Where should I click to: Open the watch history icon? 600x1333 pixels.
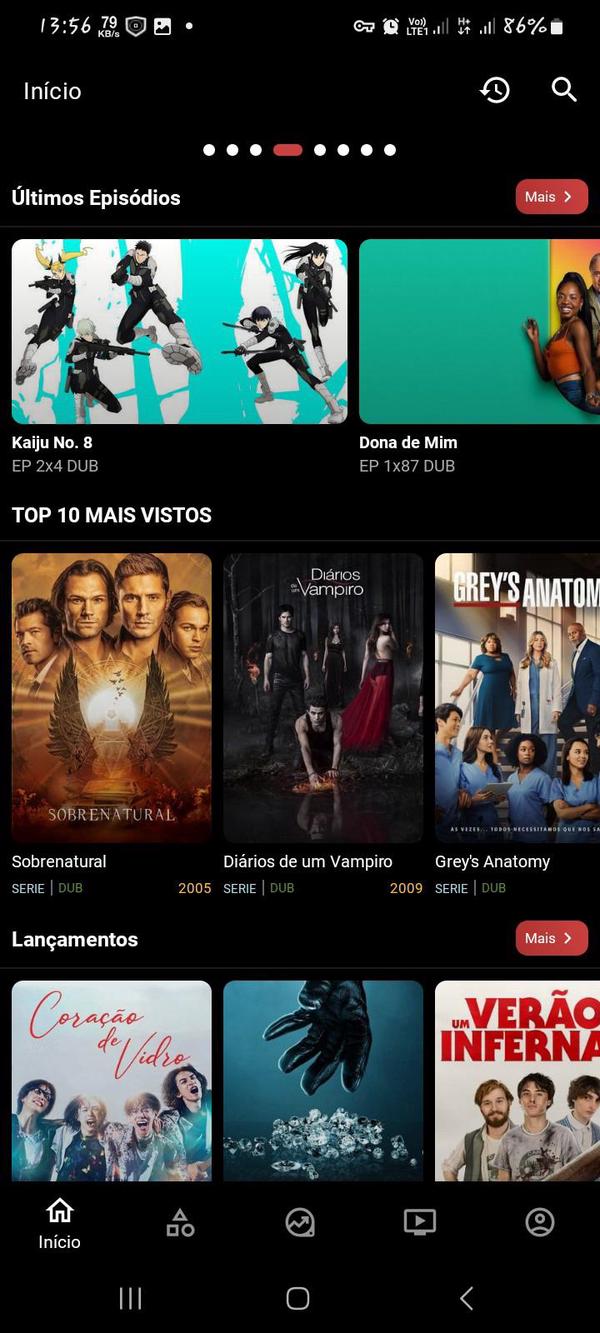tap(494, 91)
